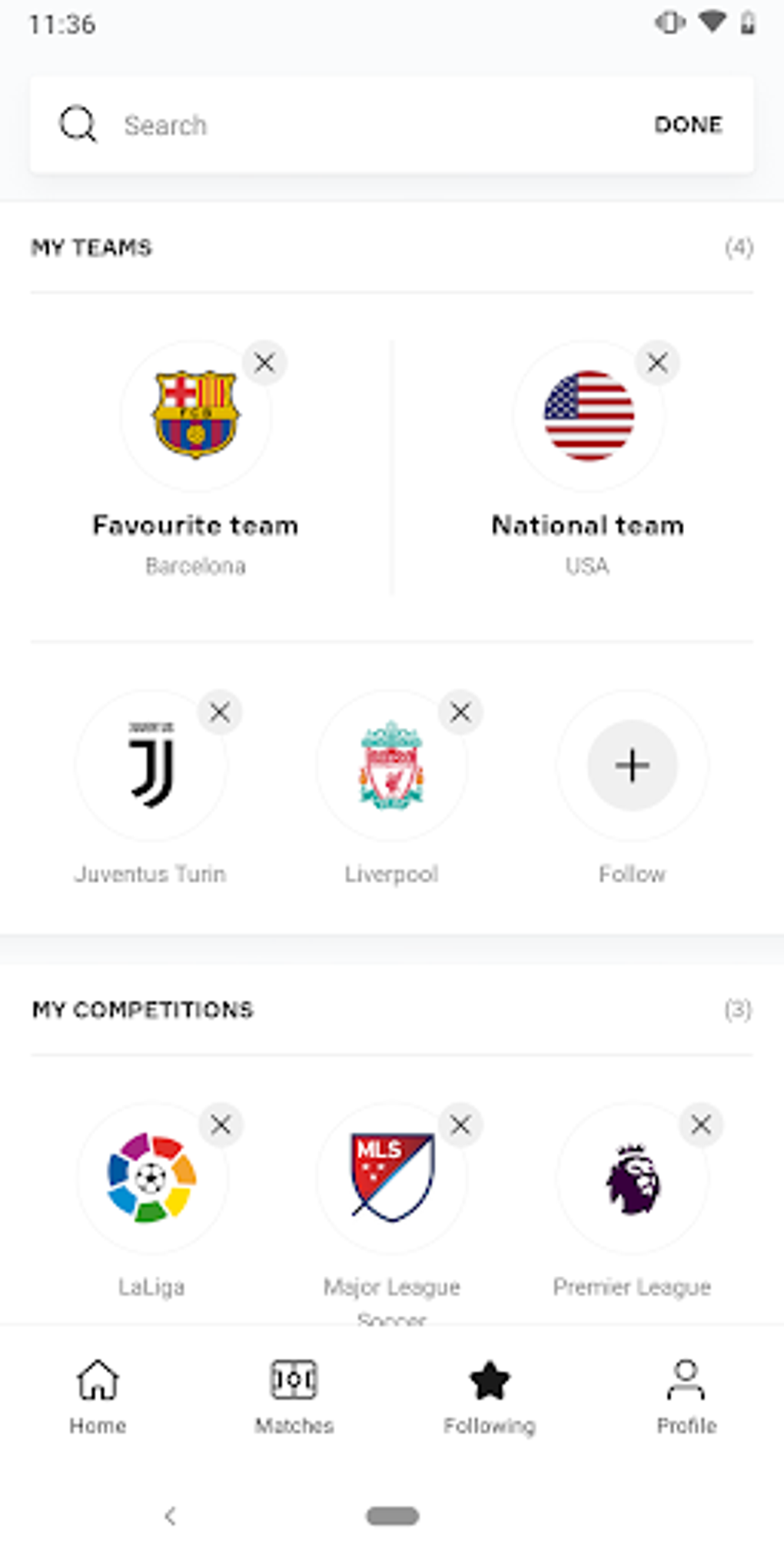Go back with system back arrow
Screen dimensions: 784x1568
coord(171,1516)
